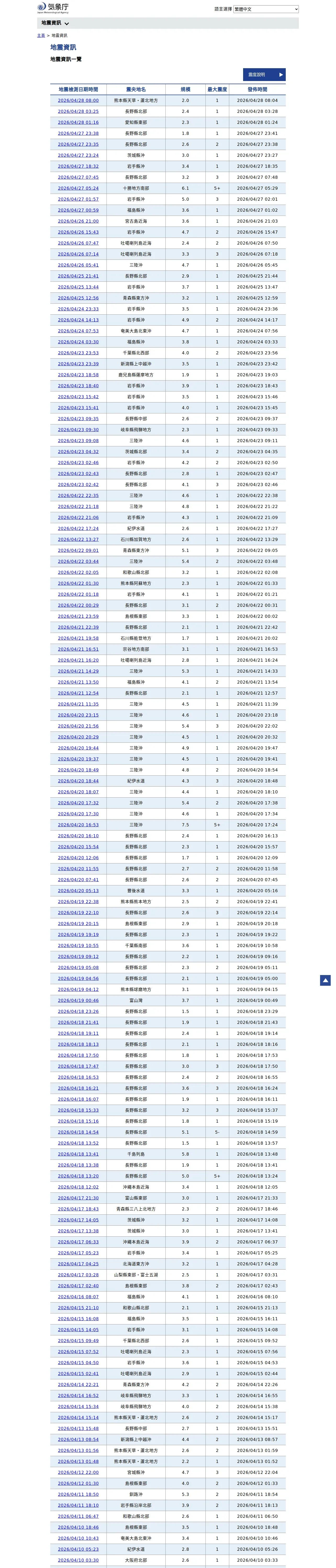Open earthquake entry 2026/04/28 08:00
Viewport: 336px width, 1568px height.
78,100
